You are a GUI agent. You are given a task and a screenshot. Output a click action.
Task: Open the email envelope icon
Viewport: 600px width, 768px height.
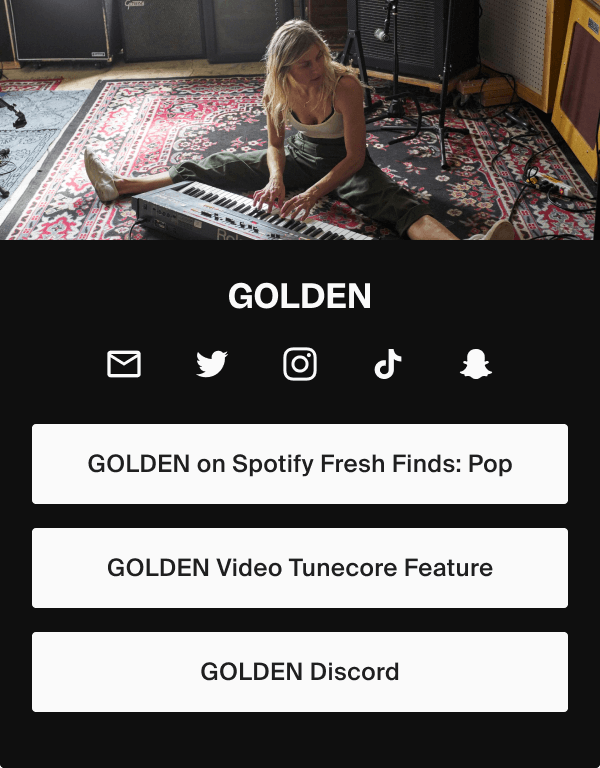tap(124, 364)
